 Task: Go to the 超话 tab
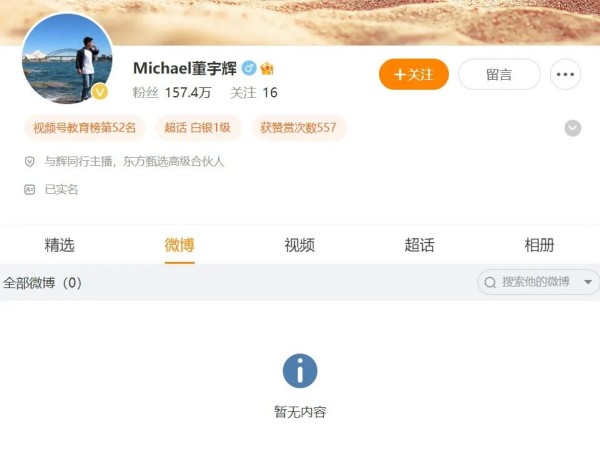tap(419, 245)
